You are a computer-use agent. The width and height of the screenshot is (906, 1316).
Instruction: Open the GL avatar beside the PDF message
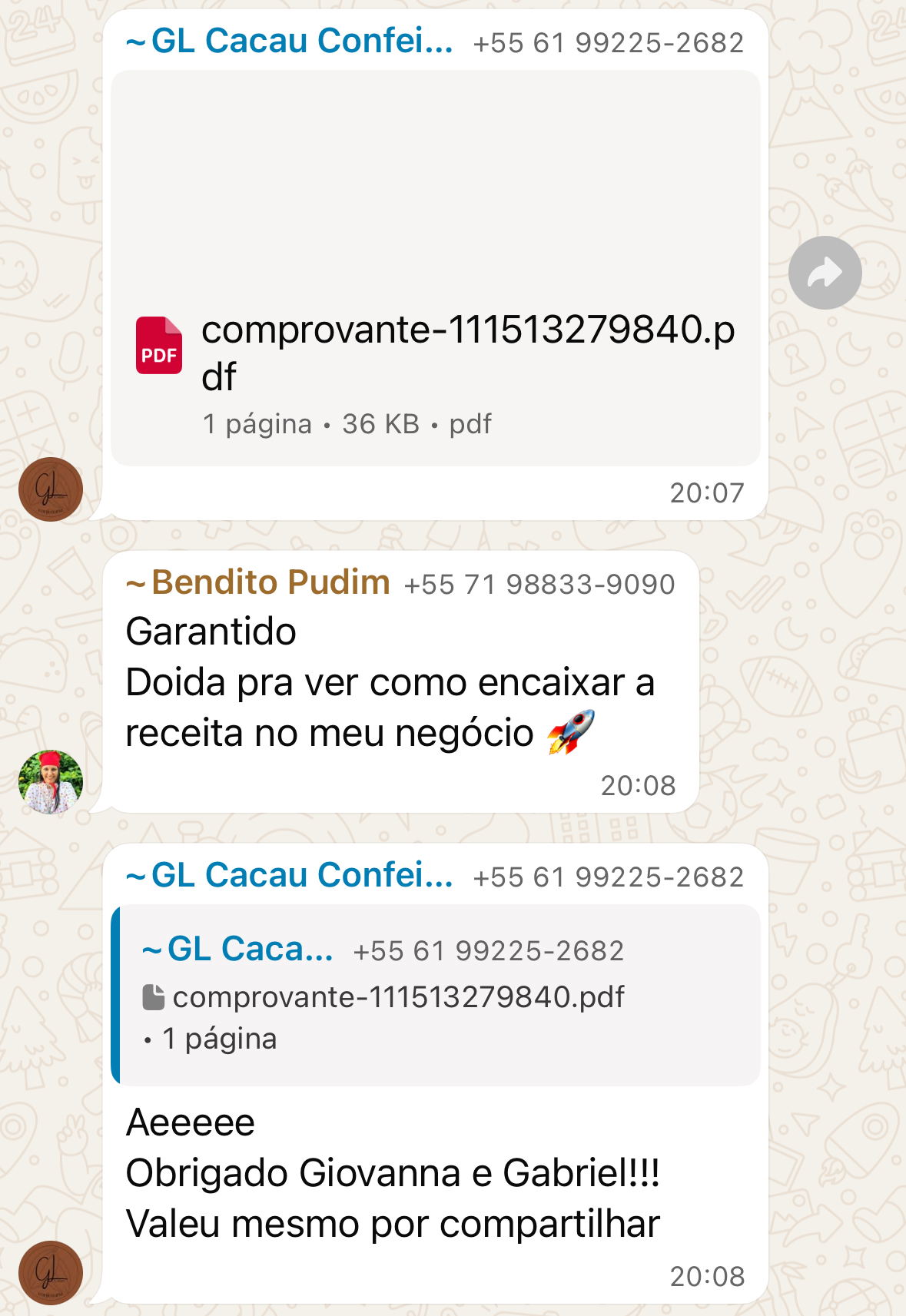tap(51, 489)
